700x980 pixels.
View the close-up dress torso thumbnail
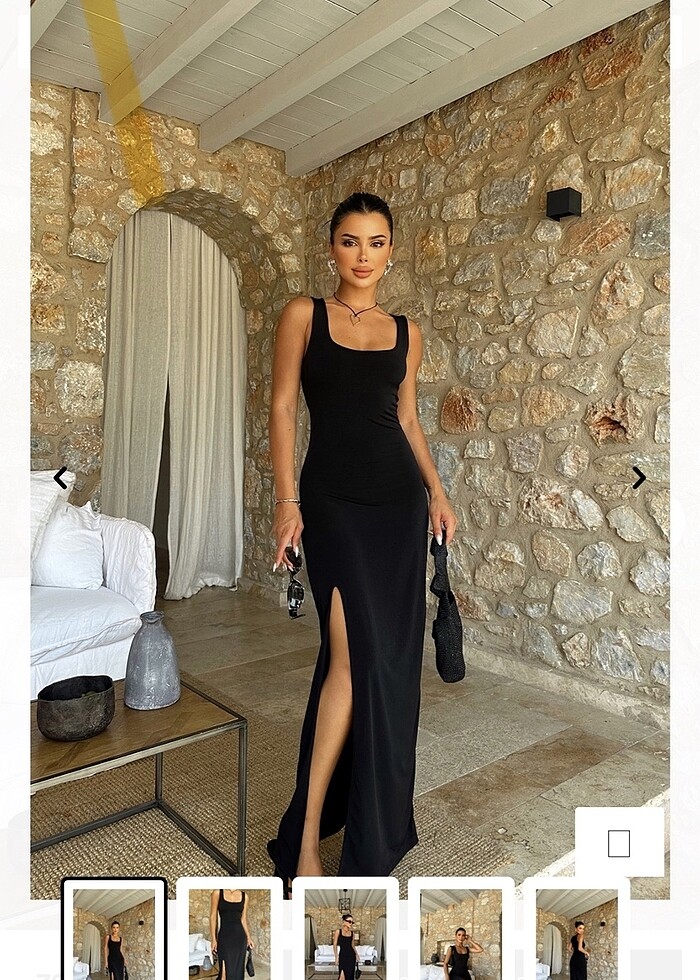click(230, 932)
